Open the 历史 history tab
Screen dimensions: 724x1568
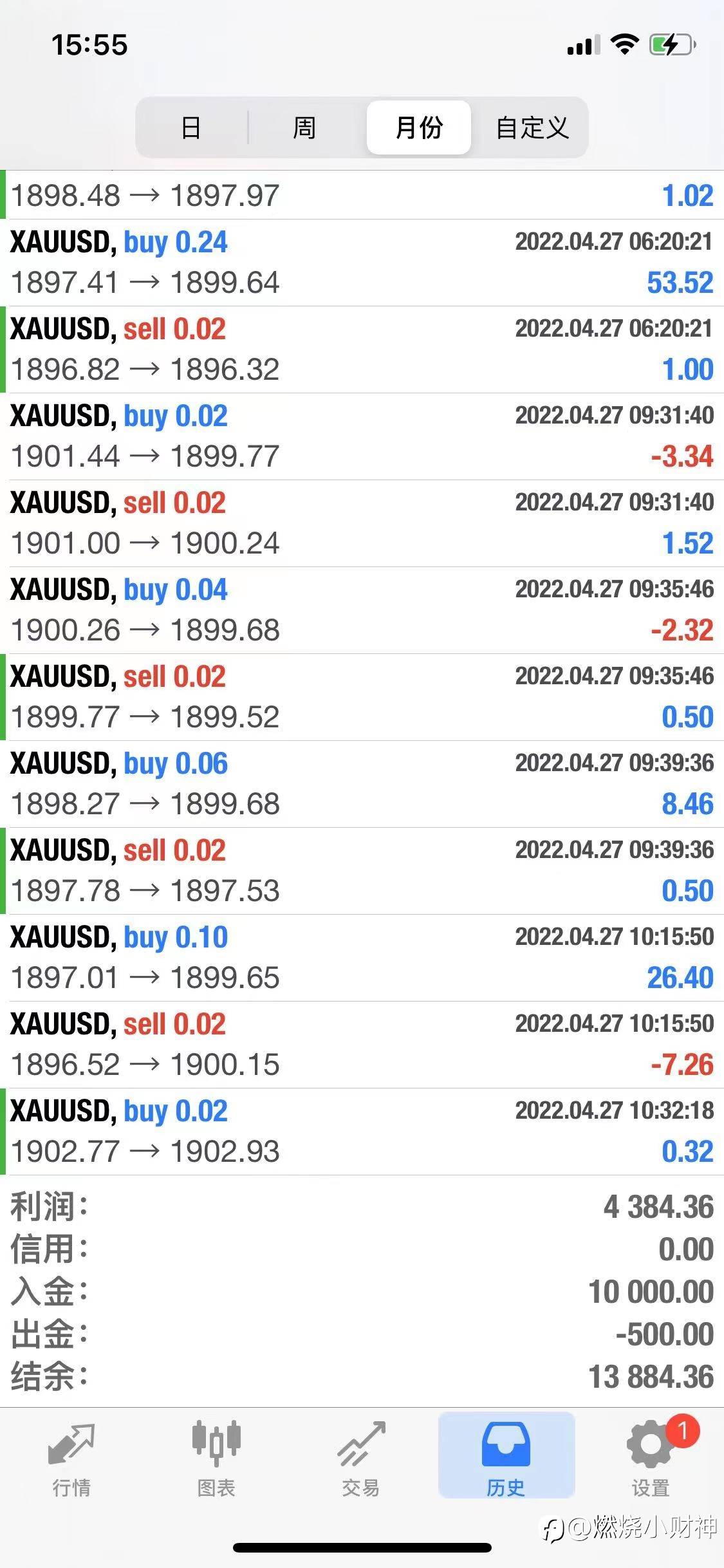506,1459
